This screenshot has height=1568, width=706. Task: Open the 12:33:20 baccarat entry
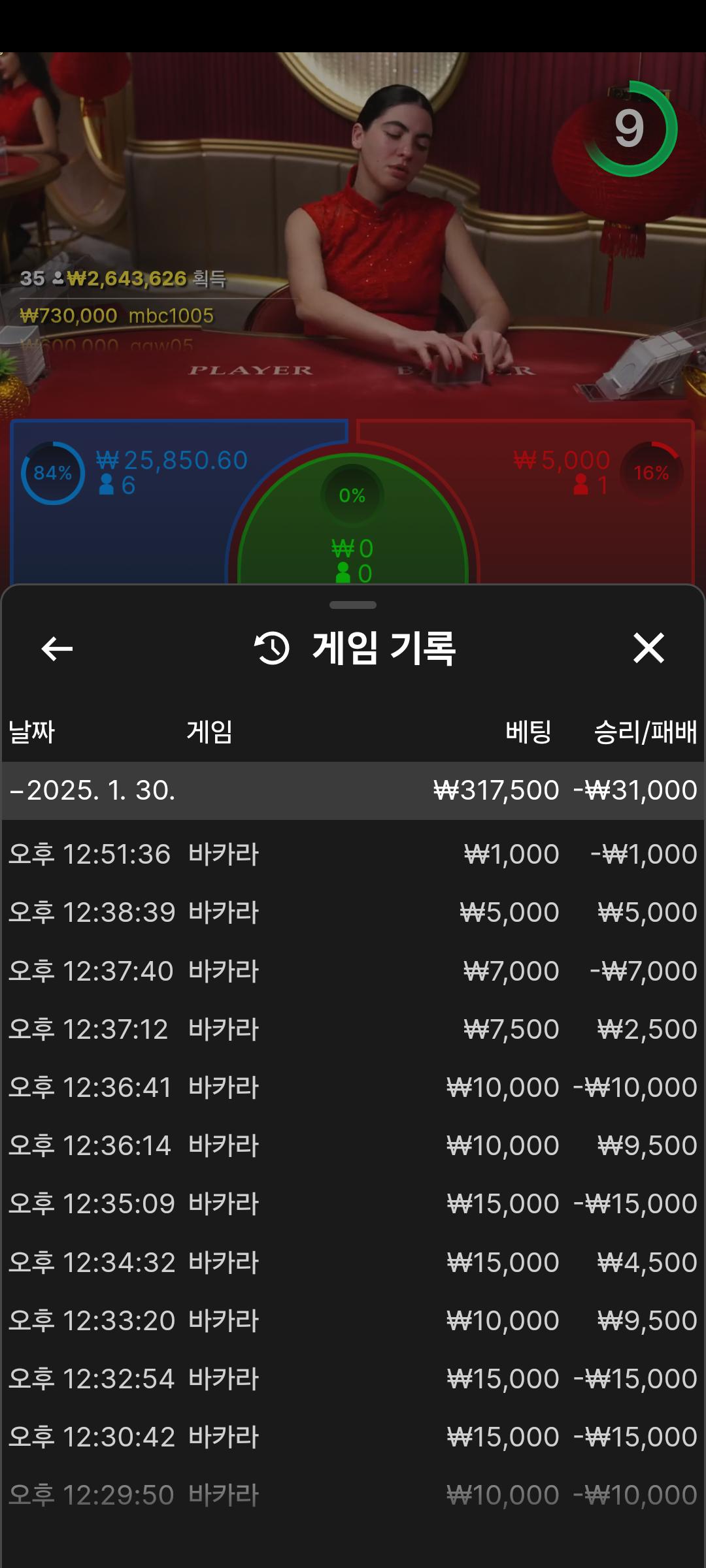pyautogui.click(x=353, y=1320)
